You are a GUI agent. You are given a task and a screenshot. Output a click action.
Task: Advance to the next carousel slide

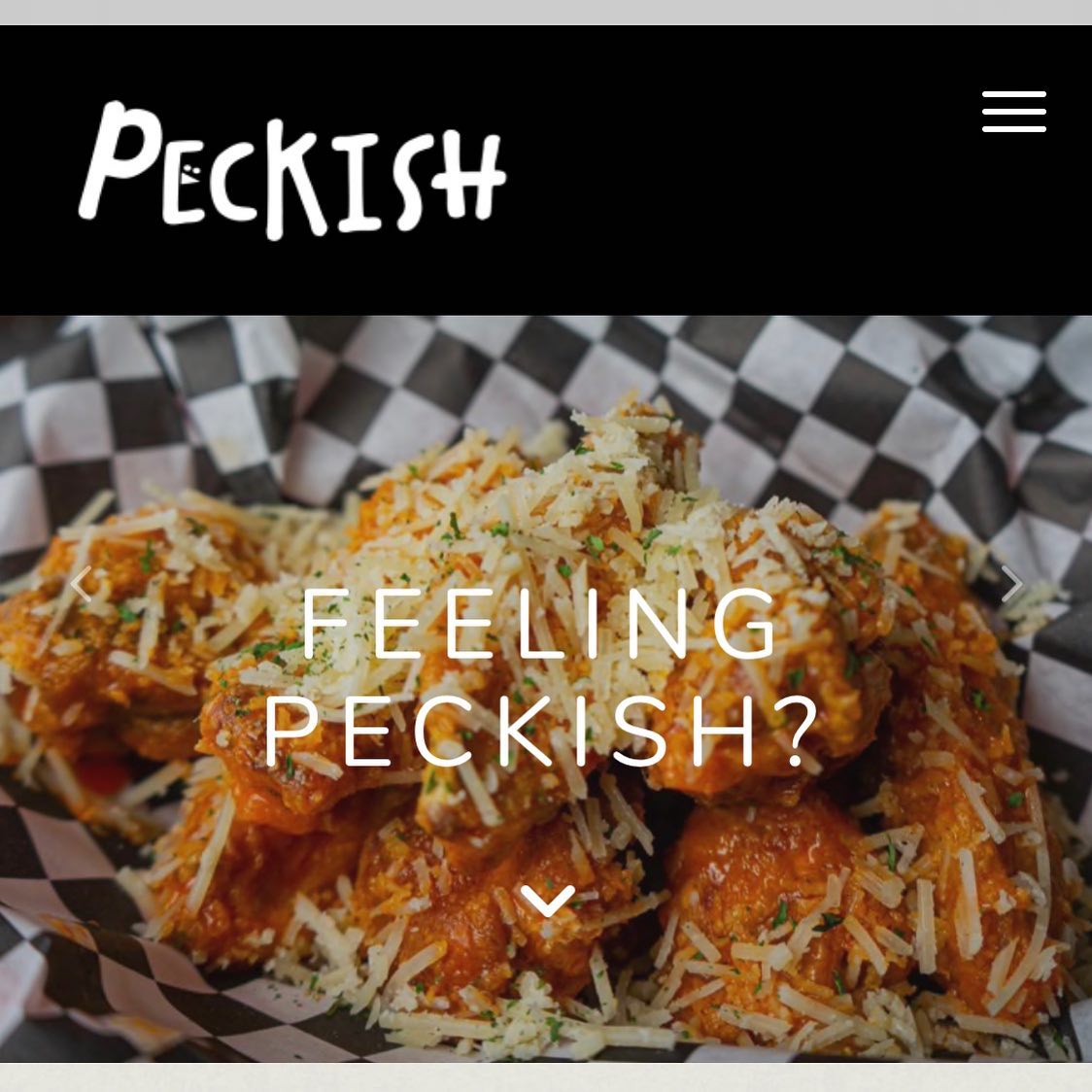click(x=1011, y=585)
